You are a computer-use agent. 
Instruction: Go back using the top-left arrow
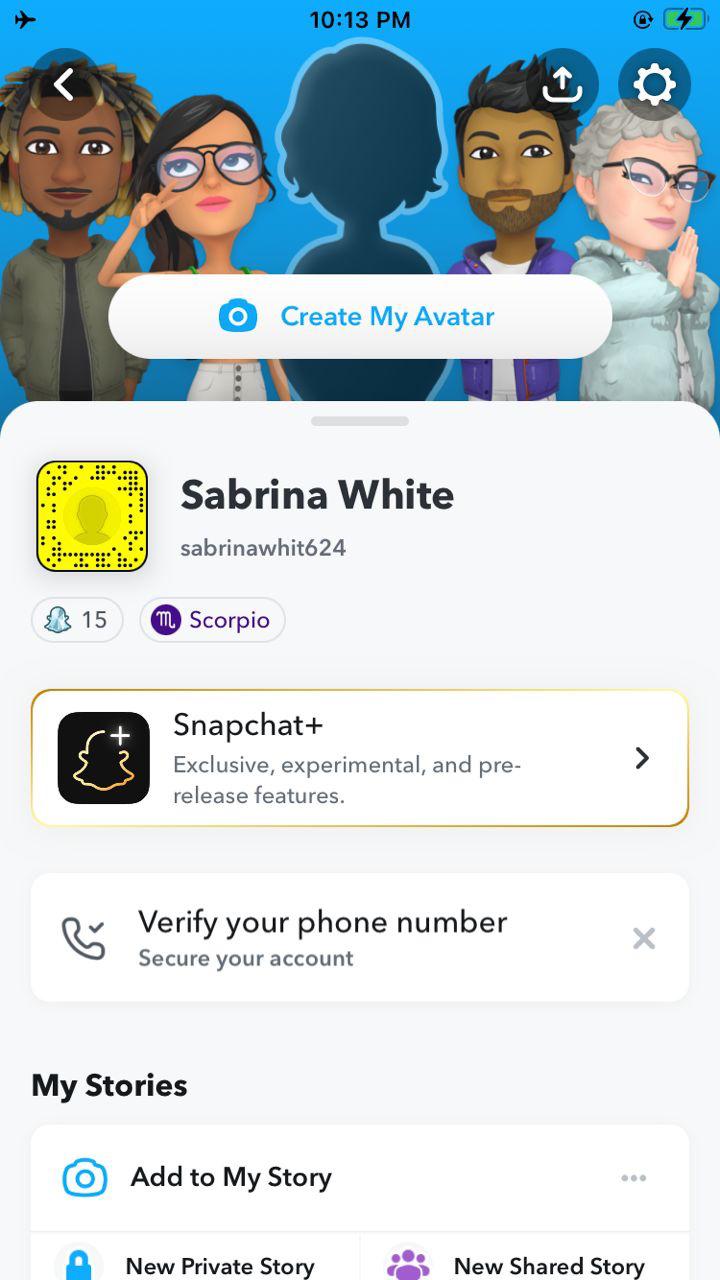(x=65, y=85)
